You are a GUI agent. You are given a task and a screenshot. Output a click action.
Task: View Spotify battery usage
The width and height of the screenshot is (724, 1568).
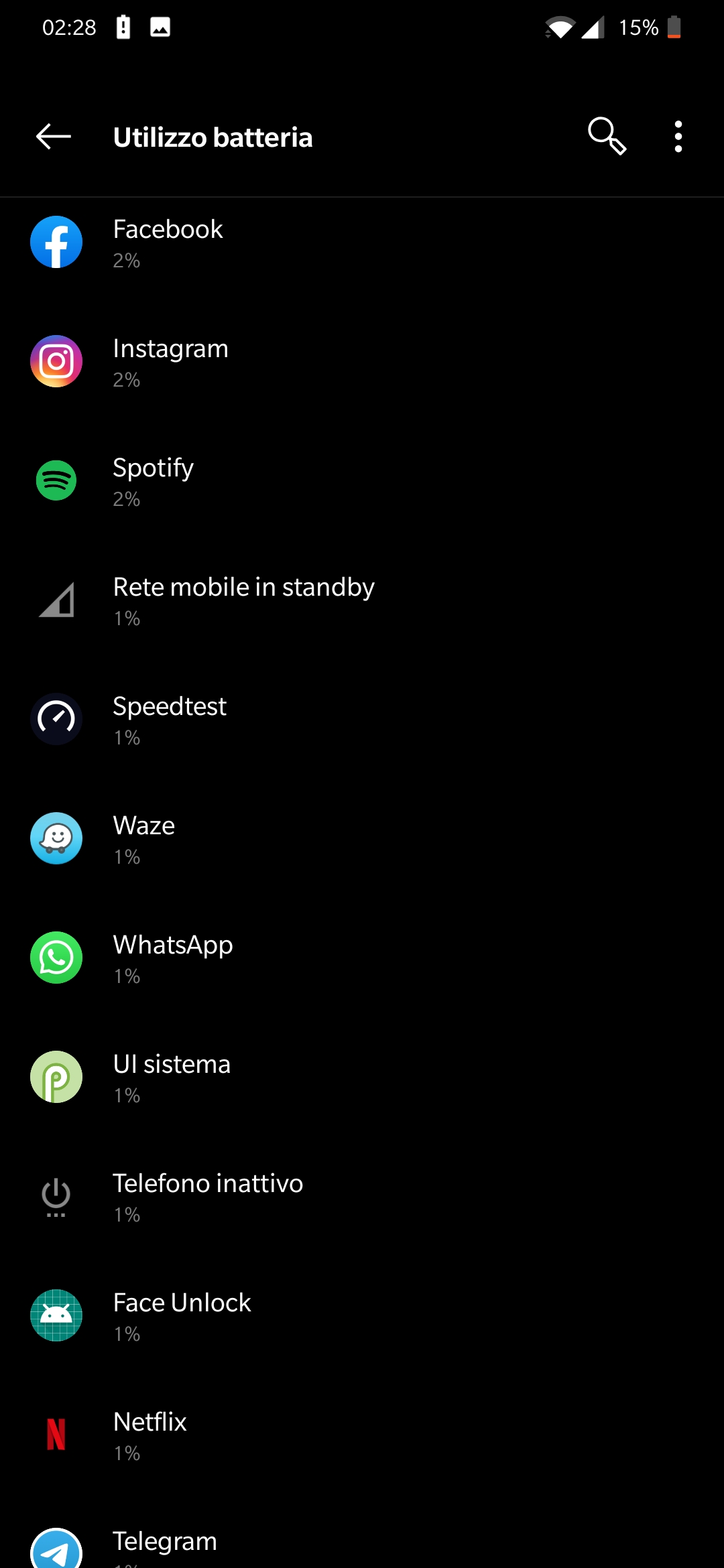[x=362, y=481]
